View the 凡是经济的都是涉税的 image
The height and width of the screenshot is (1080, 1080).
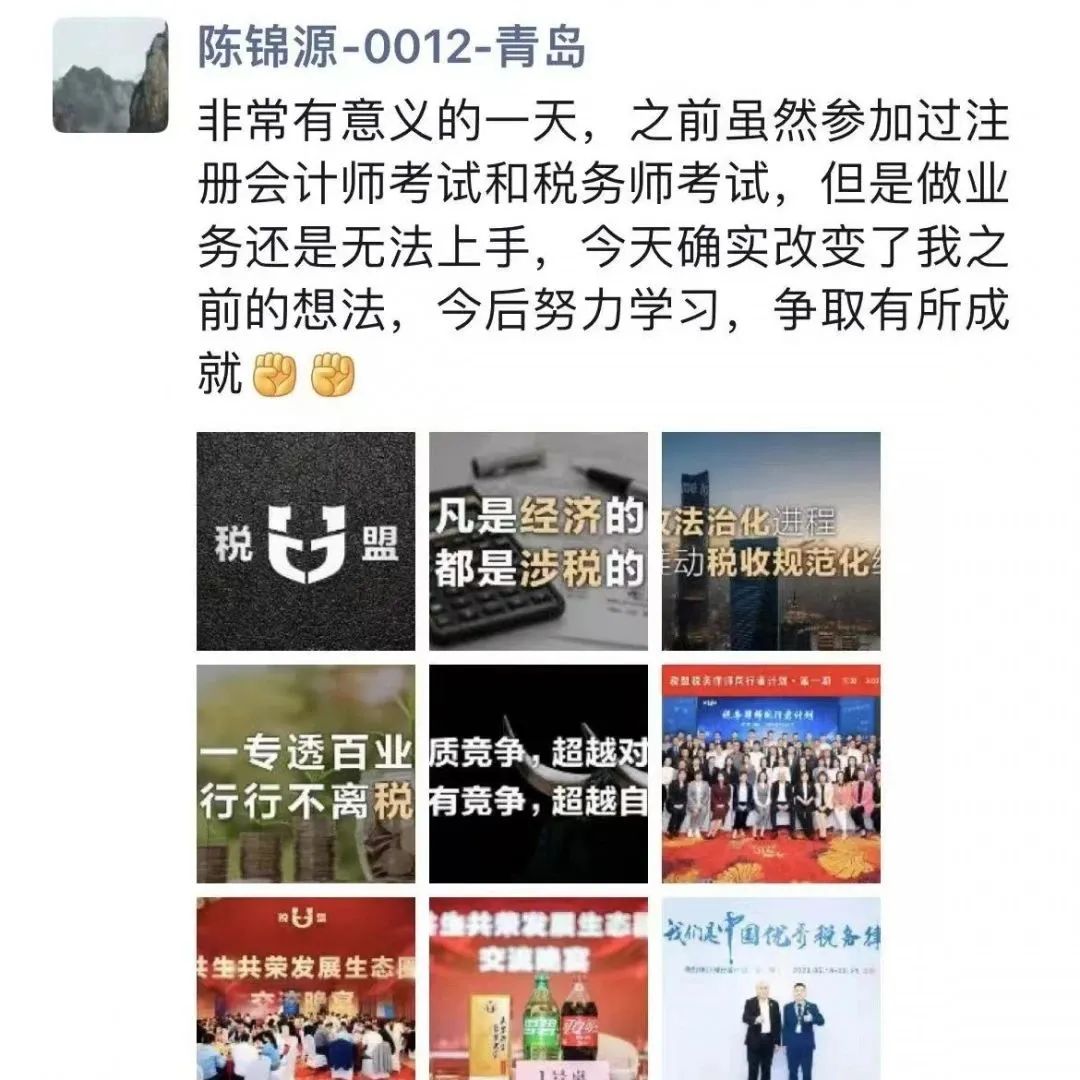(538, 541)
